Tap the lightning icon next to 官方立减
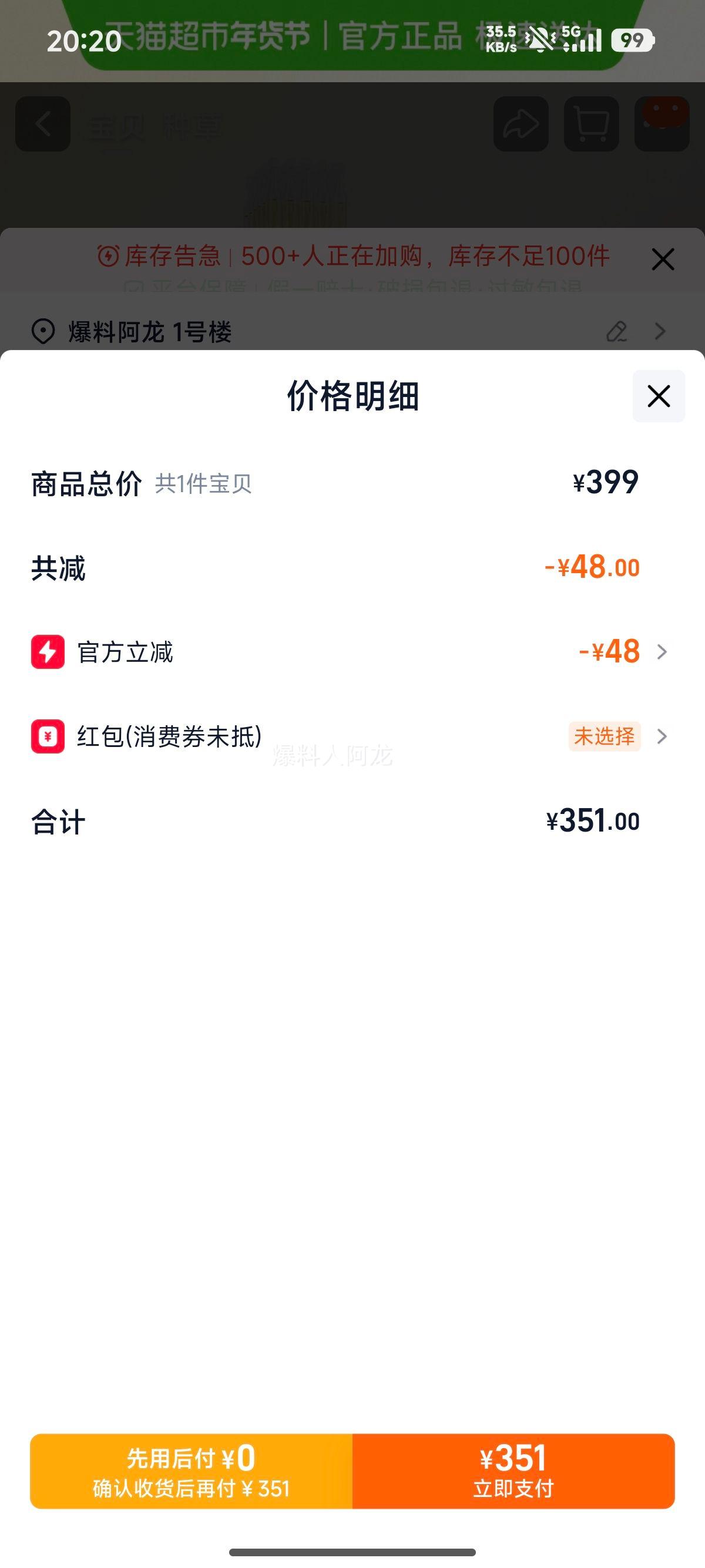The height and width of the screenshot is (1568, 705). pyautogui.click(x=48, y=652)
